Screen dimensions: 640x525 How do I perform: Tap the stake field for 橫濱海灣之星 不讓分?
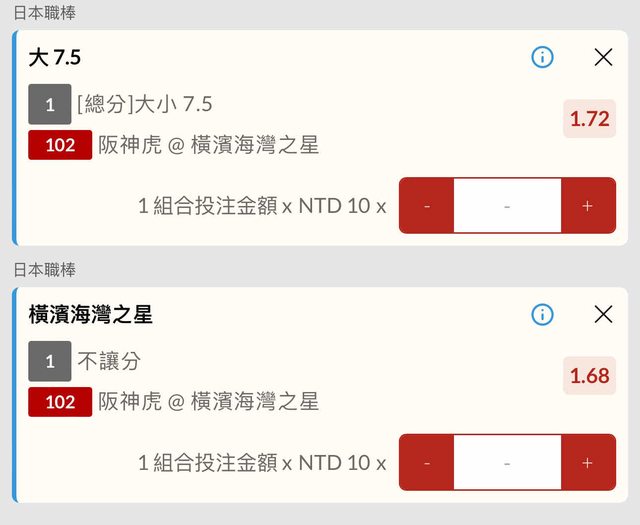507,463
